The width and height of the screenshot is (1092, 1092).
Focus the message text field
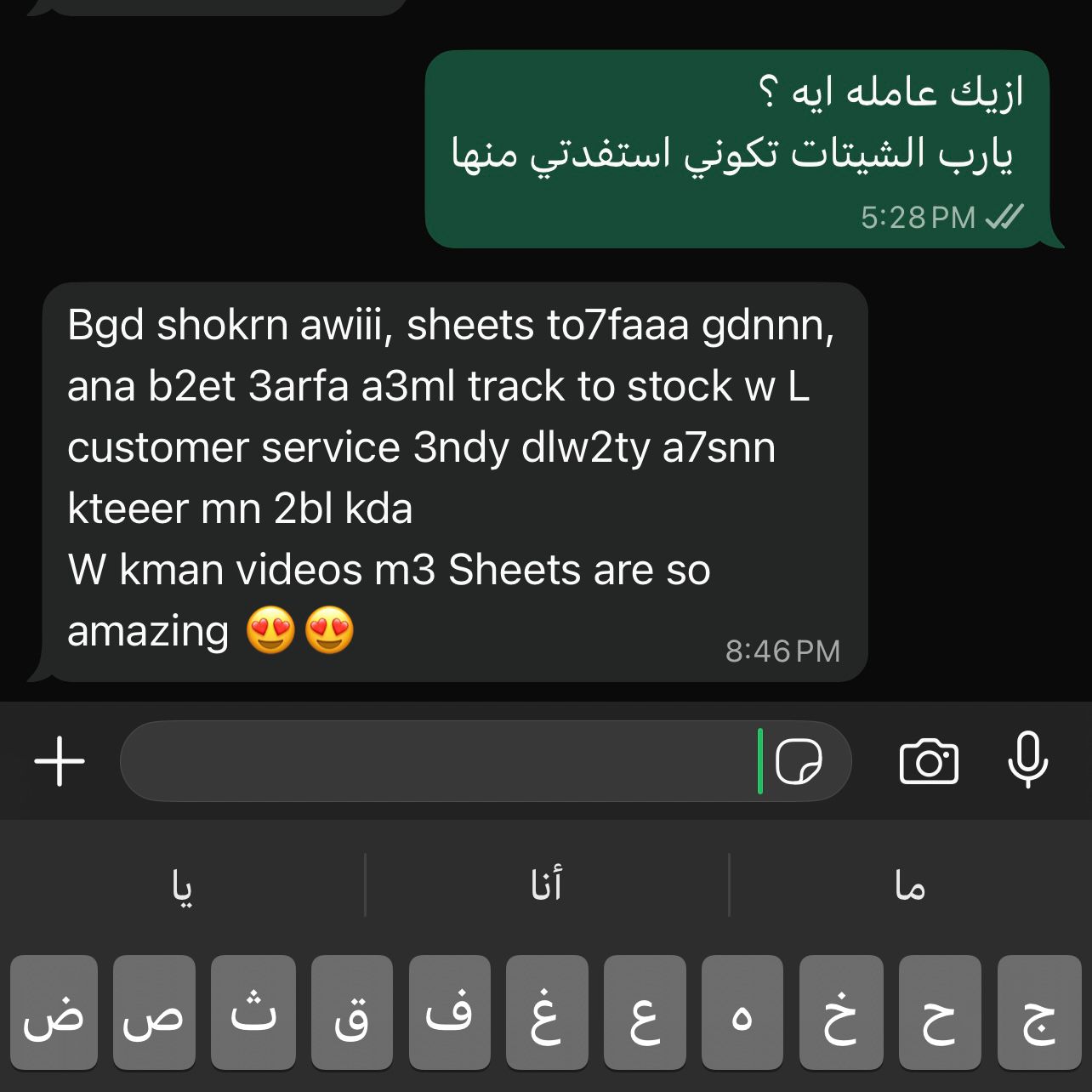click(438, 760)
